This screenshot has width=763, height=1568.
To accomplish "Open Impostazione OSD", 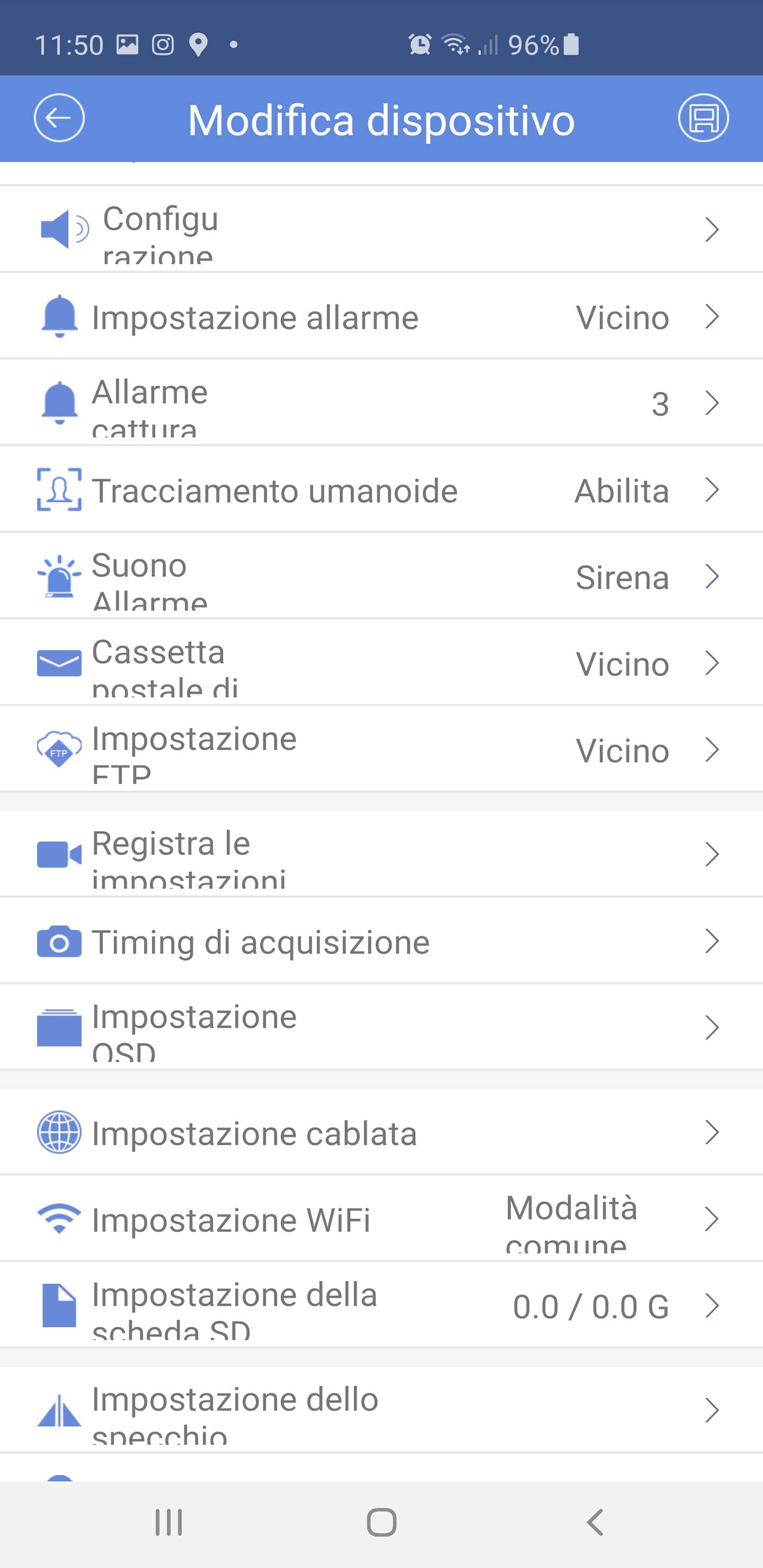I will [381, 1028].
